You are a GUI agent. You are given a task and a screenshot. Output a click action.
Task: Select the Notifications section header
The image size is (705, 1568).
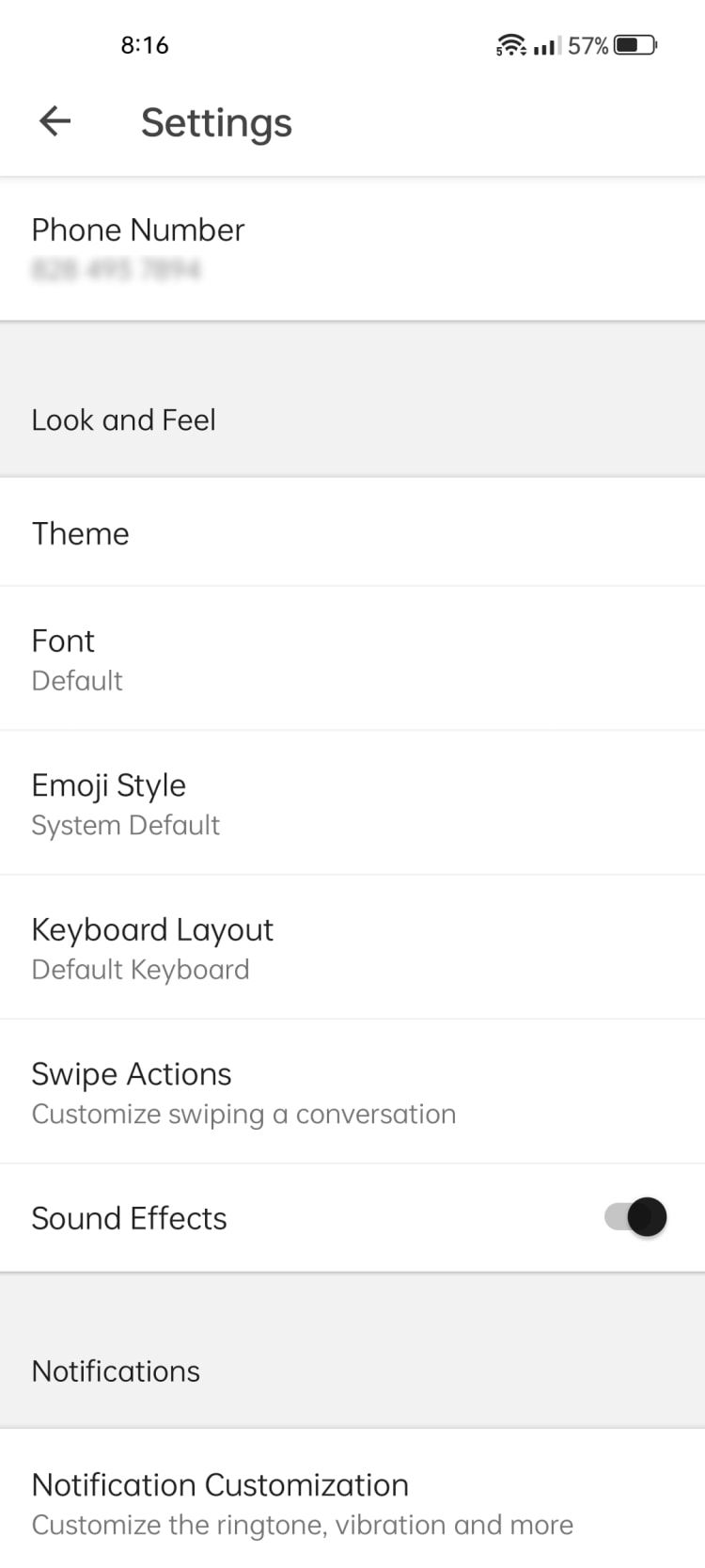(x=116, y=1371)
